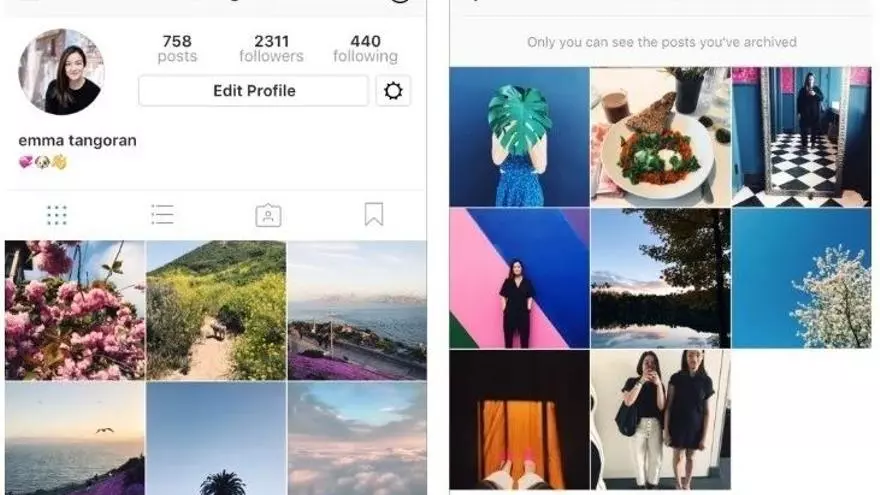Open emma tangoran's profile picture

pyautogui.click(x=60, y=72)
